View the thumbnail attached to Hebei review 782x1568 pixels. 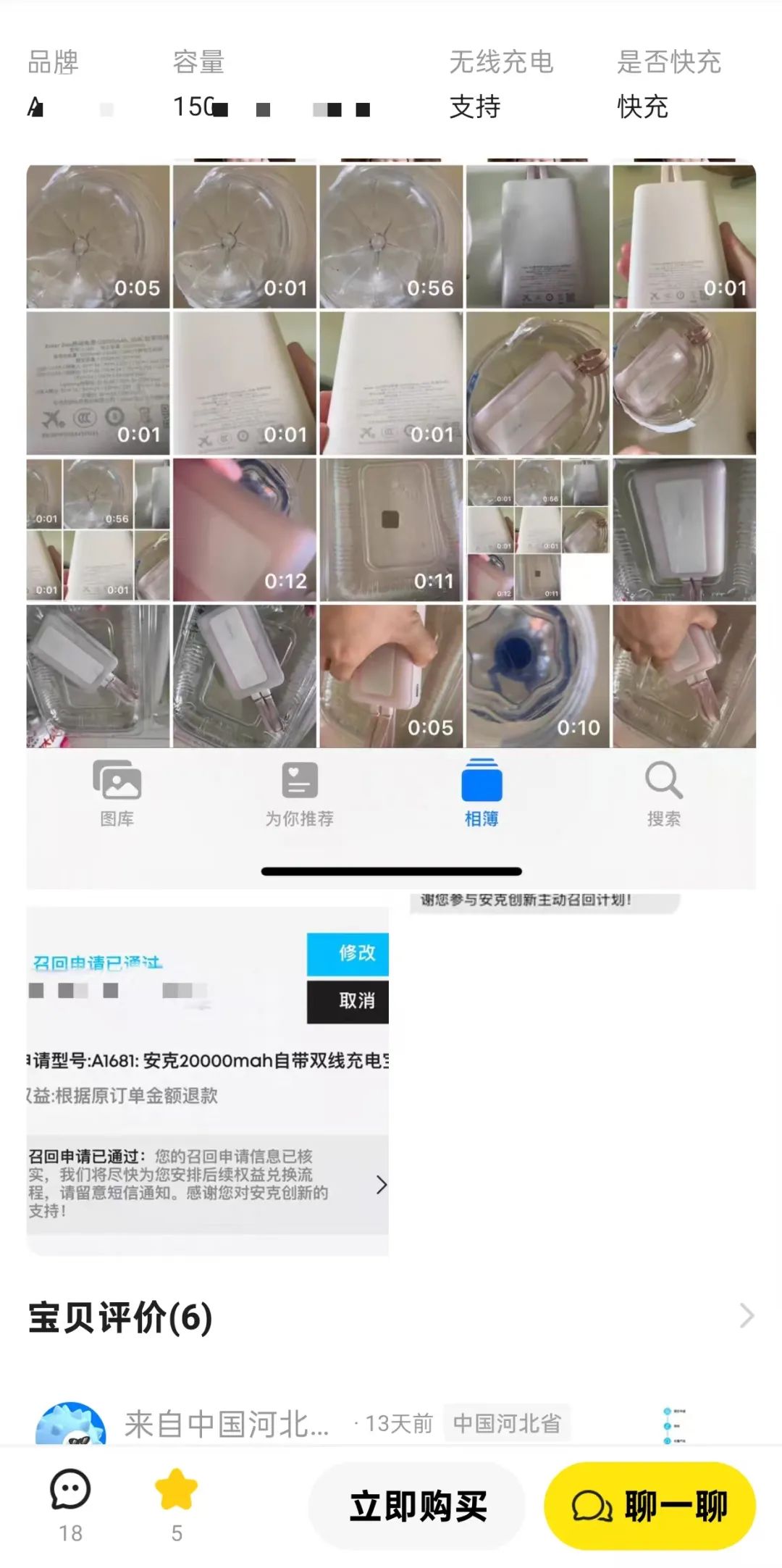675,1425
